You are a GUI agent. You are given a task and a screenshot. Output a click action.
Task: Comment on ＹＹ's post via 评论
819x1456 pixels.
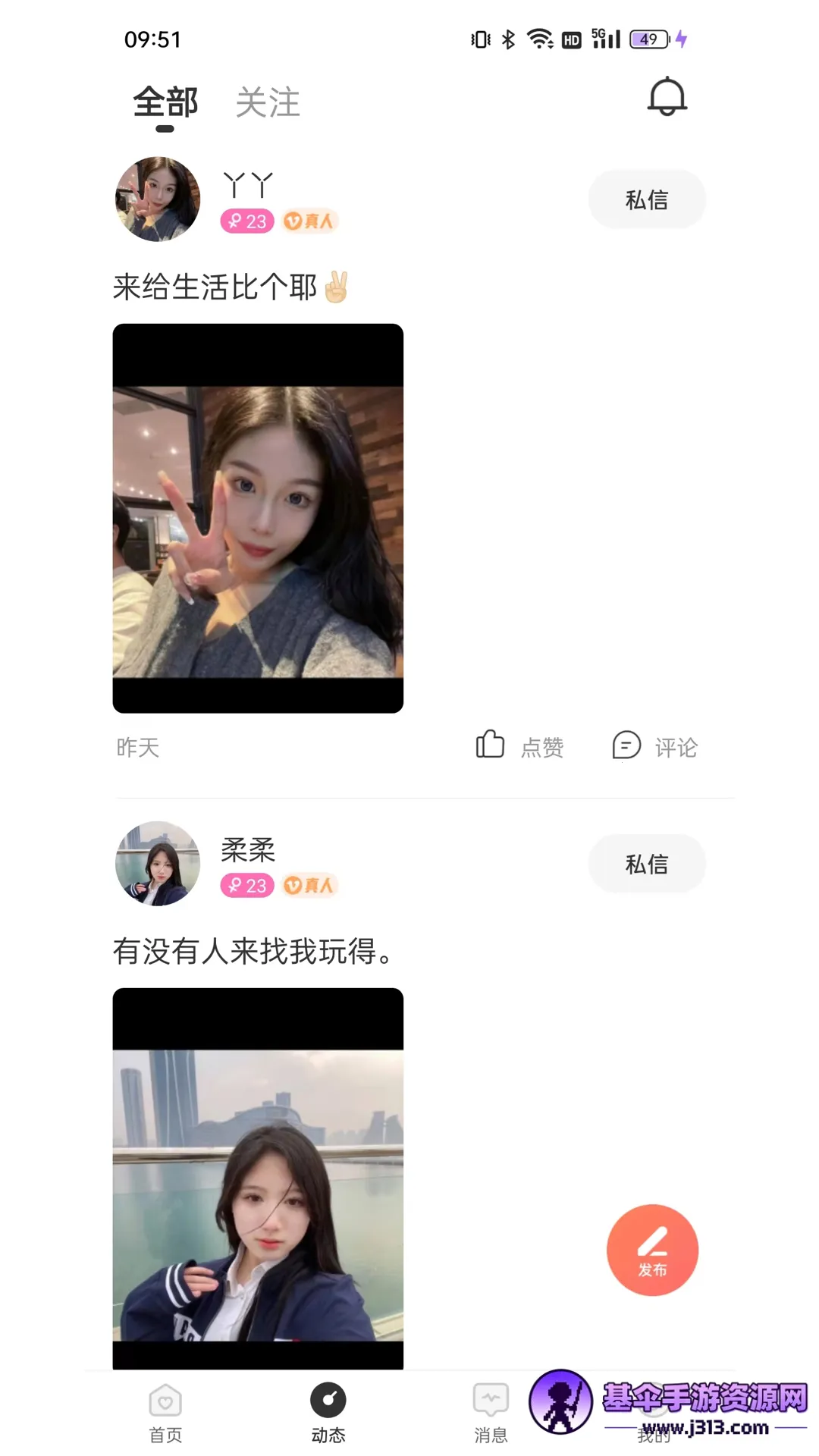(x=655, y=746)
